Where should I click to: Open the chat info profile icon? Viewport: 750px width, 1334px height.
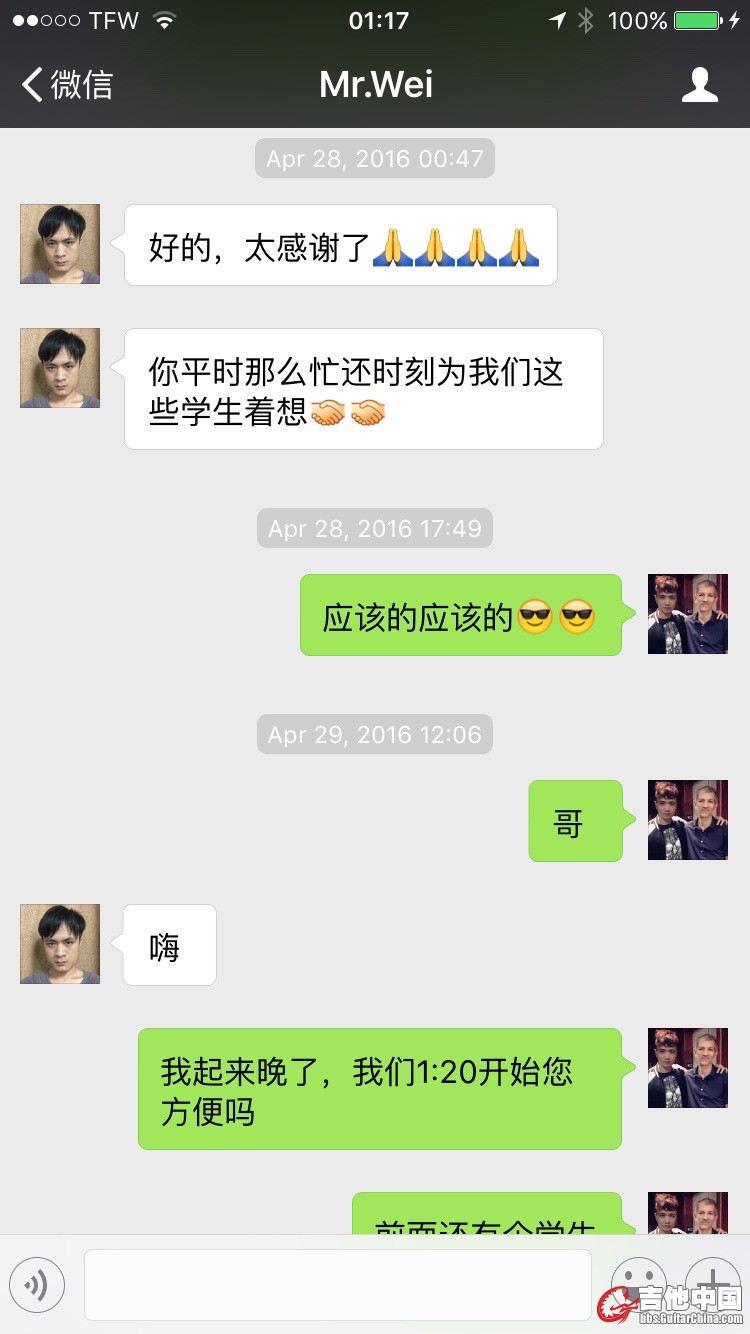699,85
